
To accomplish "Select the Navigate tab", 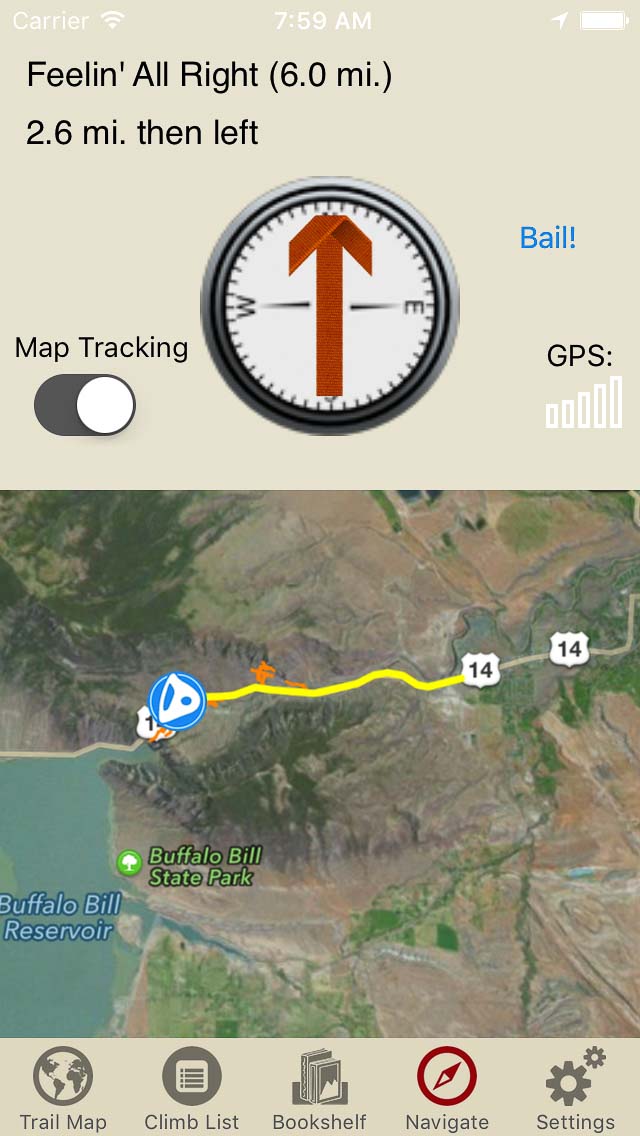I will click(447, 1089).
